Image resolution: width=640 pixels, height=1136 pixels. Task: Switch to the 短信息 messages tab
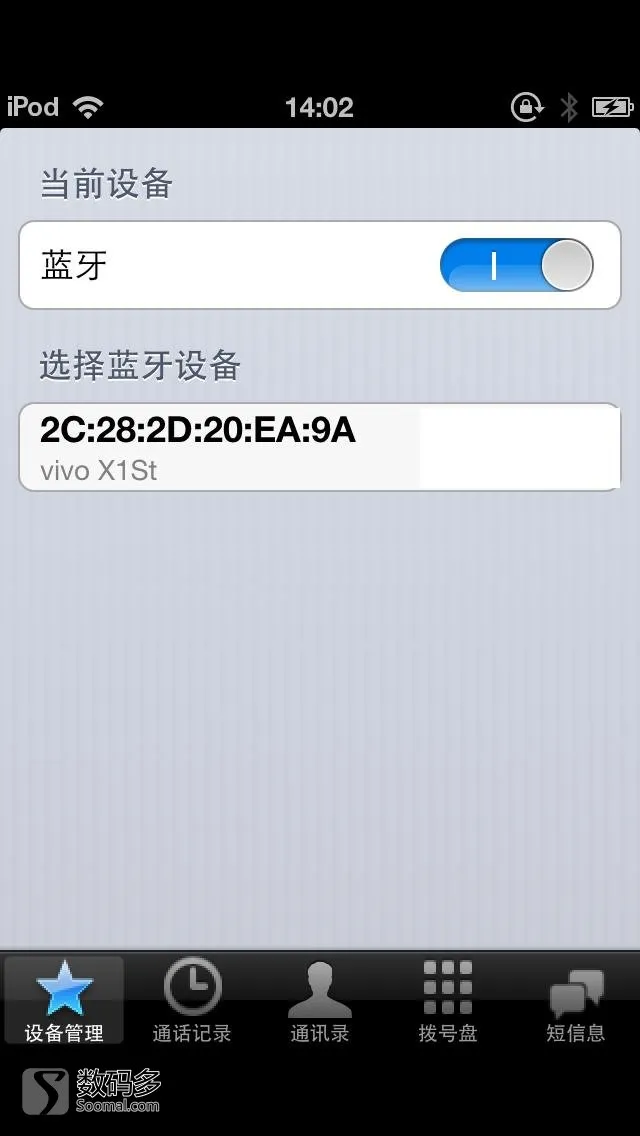pos(575,1000)
